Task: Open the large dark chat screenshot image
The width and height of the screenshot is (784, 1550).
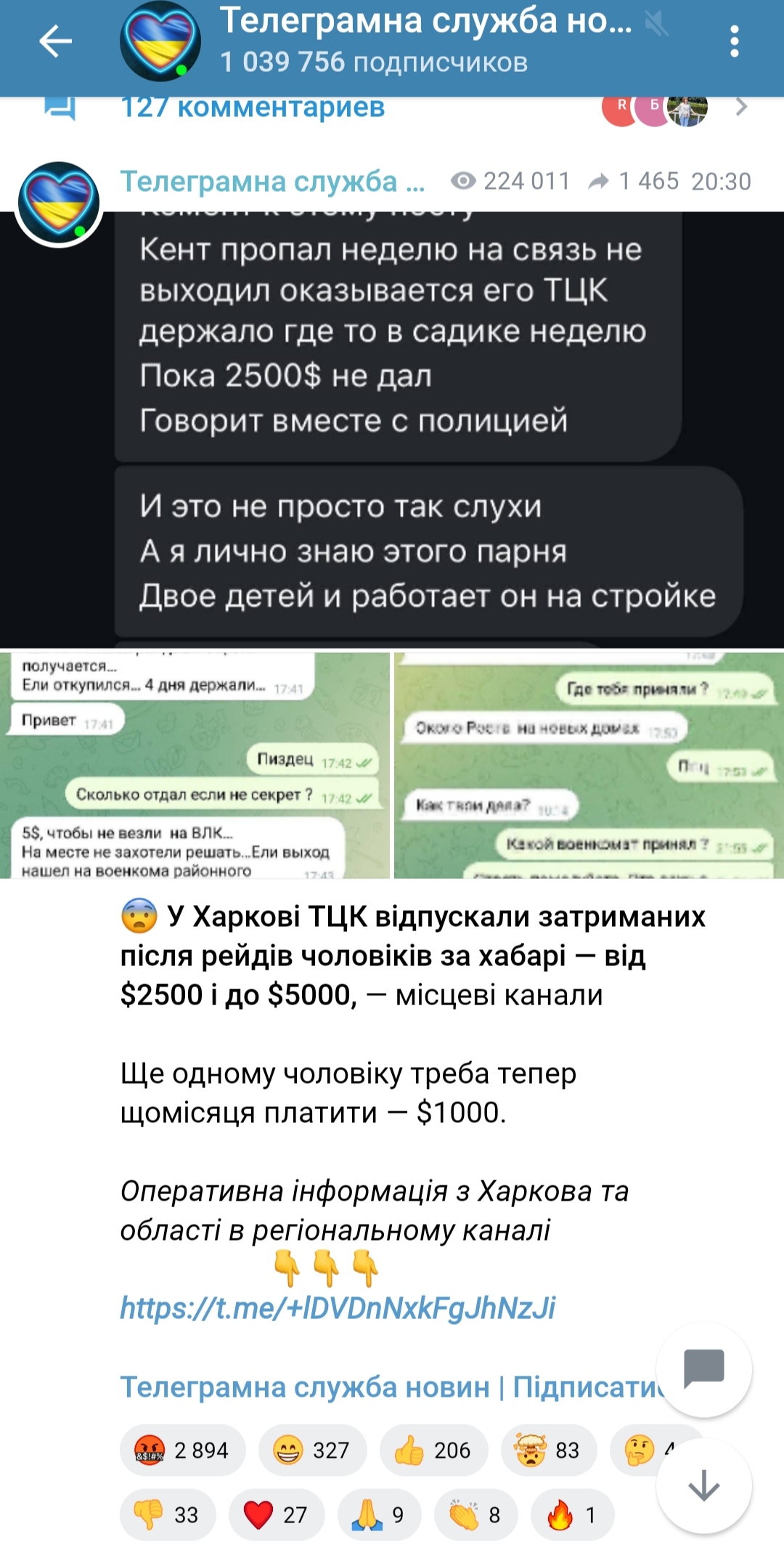Action: pyautogui.click(x=392, y=429)
